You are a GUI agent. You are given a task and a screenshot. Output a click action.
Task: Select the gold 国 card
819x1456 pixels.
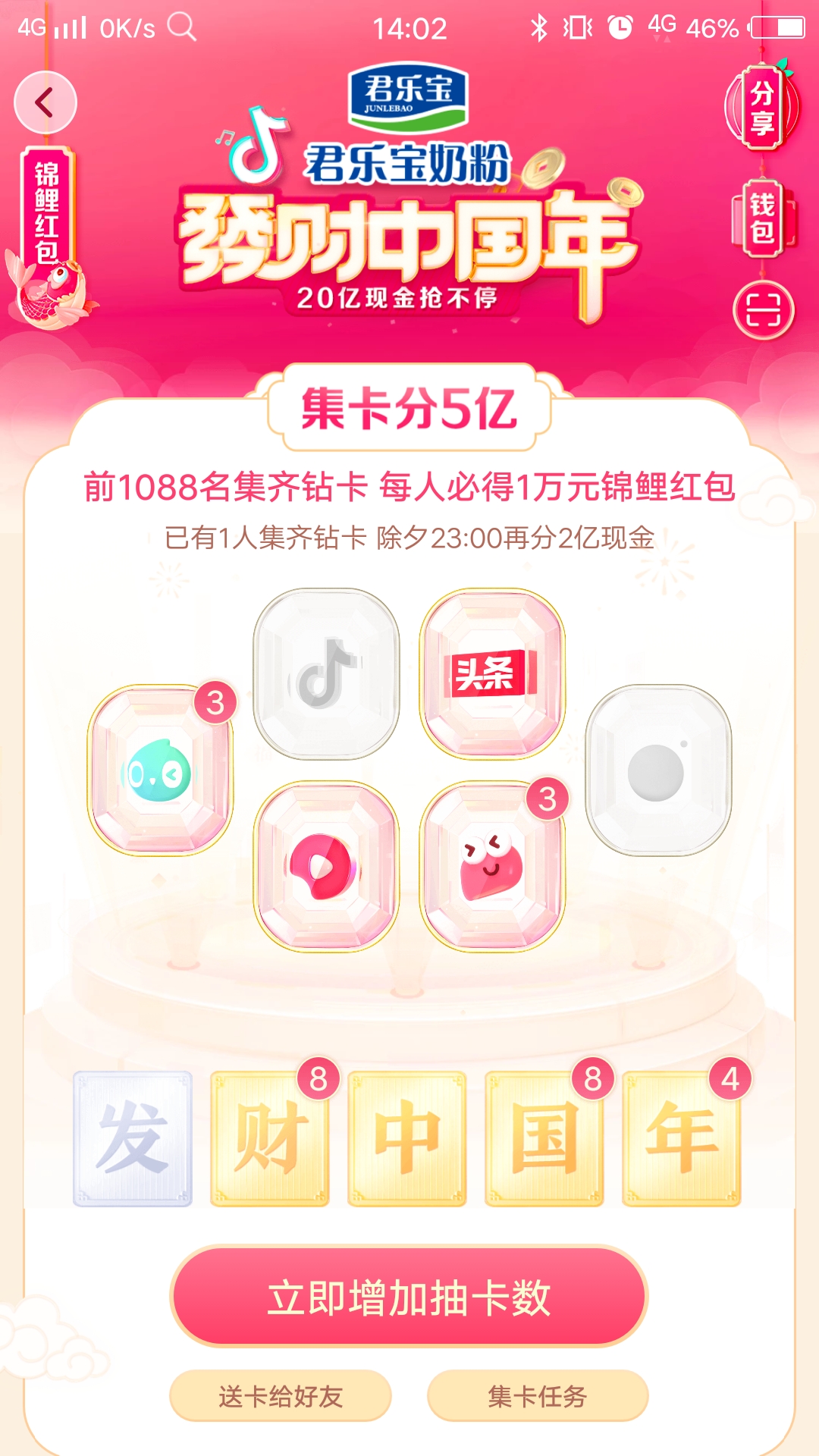pos(544,1138)
